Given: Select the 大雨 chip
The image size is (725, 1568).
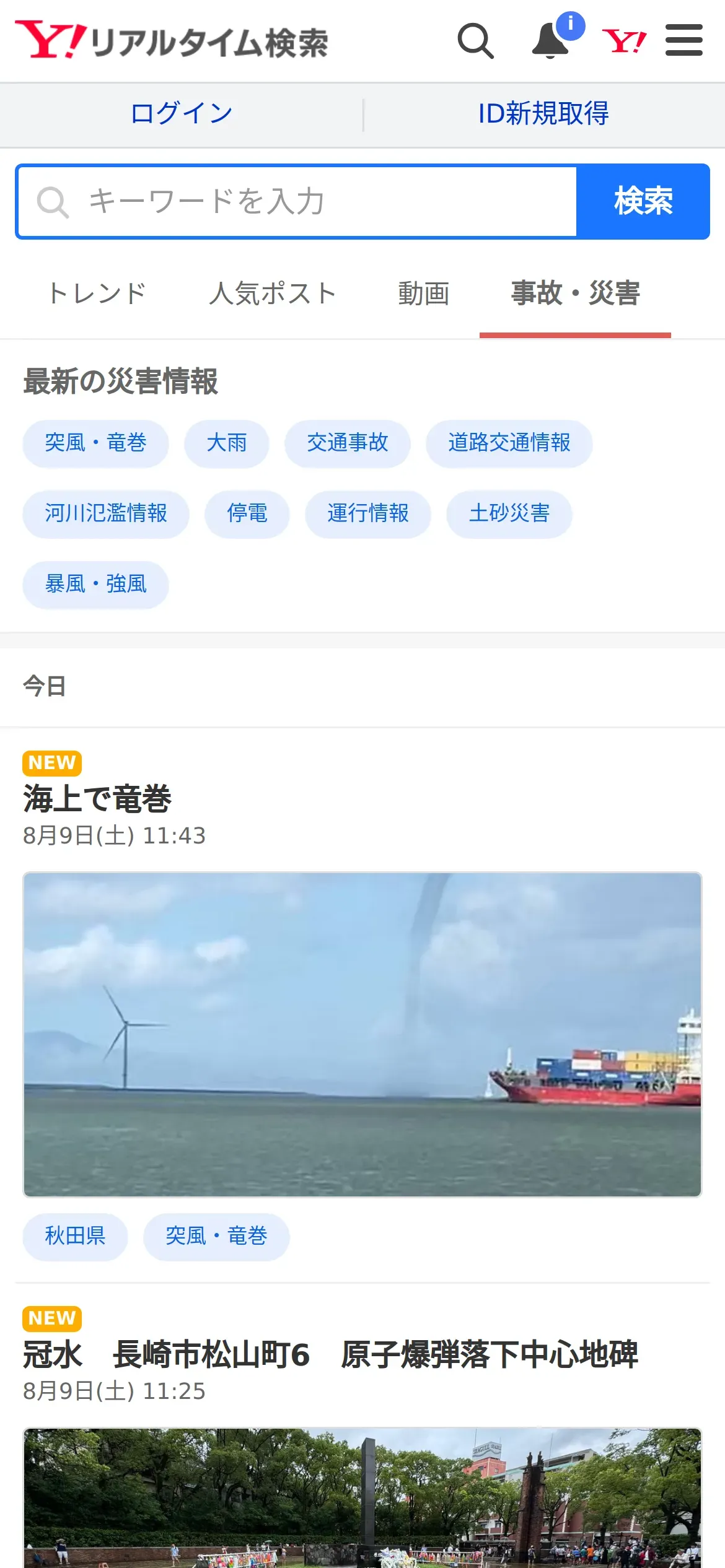Looking at the screenshot, I should click(226, 443).
